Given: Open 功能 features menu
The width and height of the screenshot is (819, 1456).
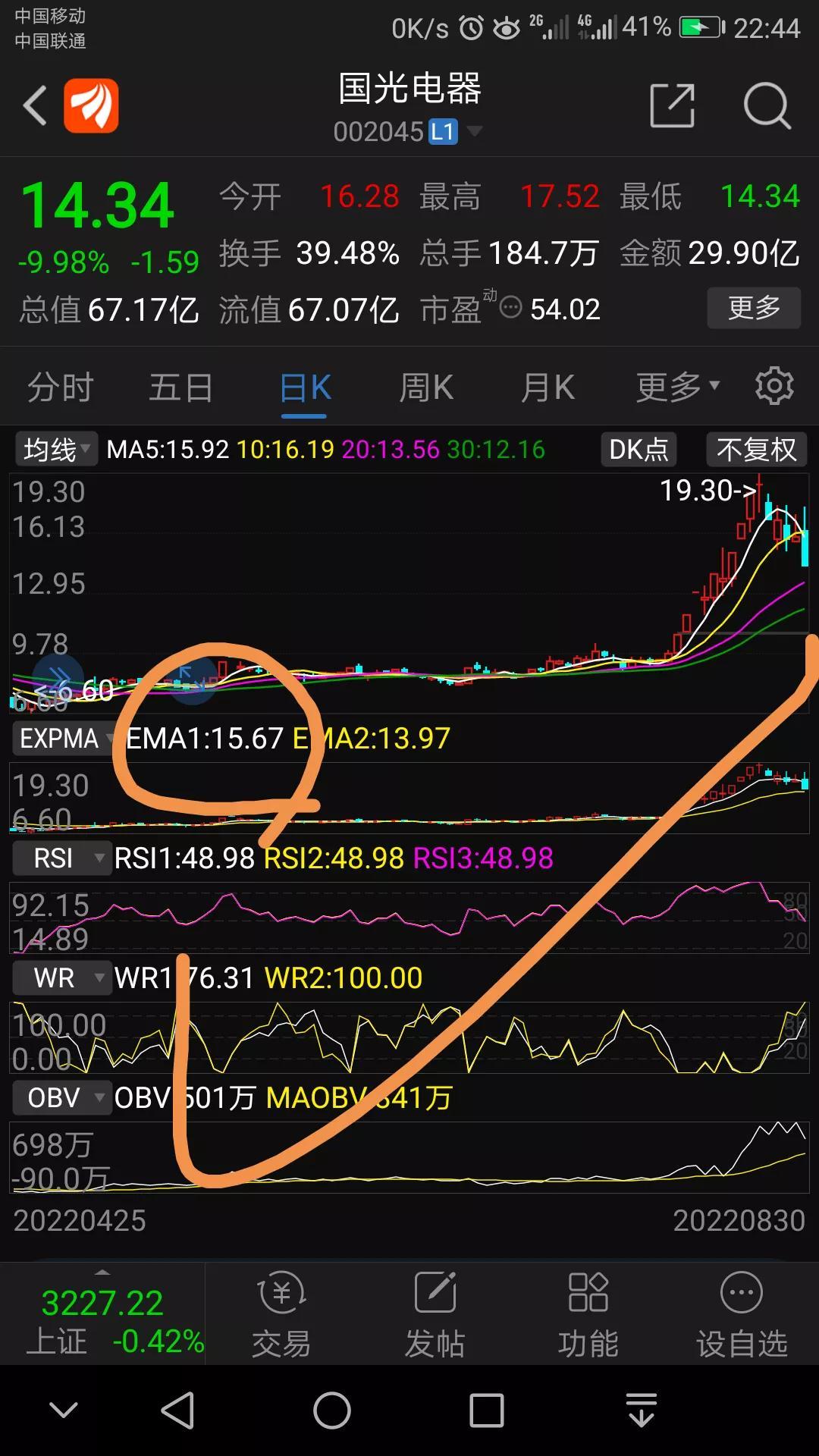Looking at the screenshot, I should [588, 1314].
